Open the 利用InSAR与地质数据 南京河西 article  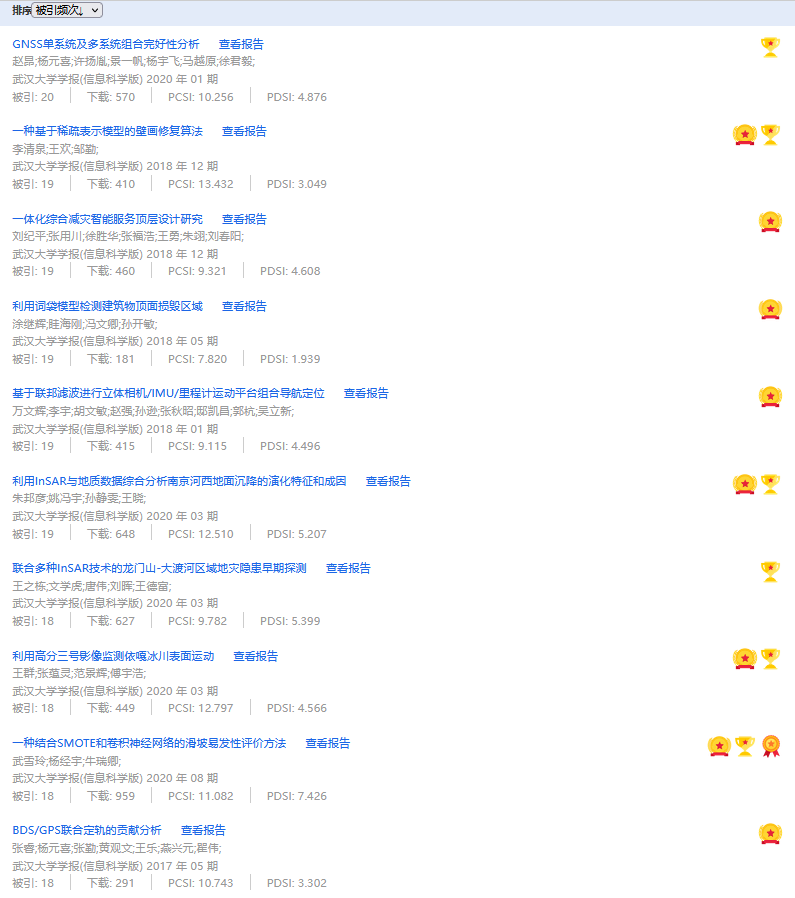click(x=179, y=481)
